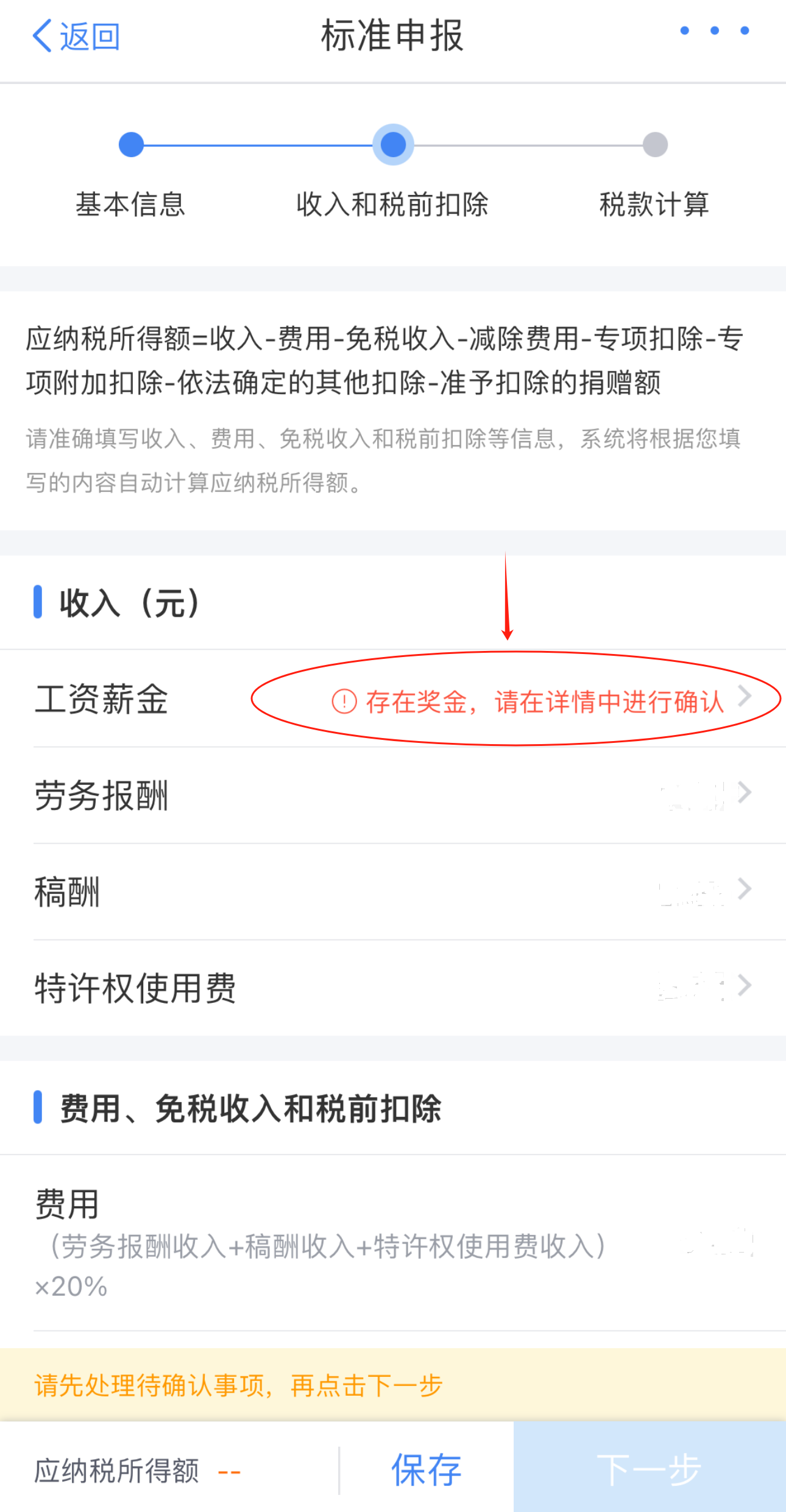
Task: Go back using the 返回 button
Action: 76,37
